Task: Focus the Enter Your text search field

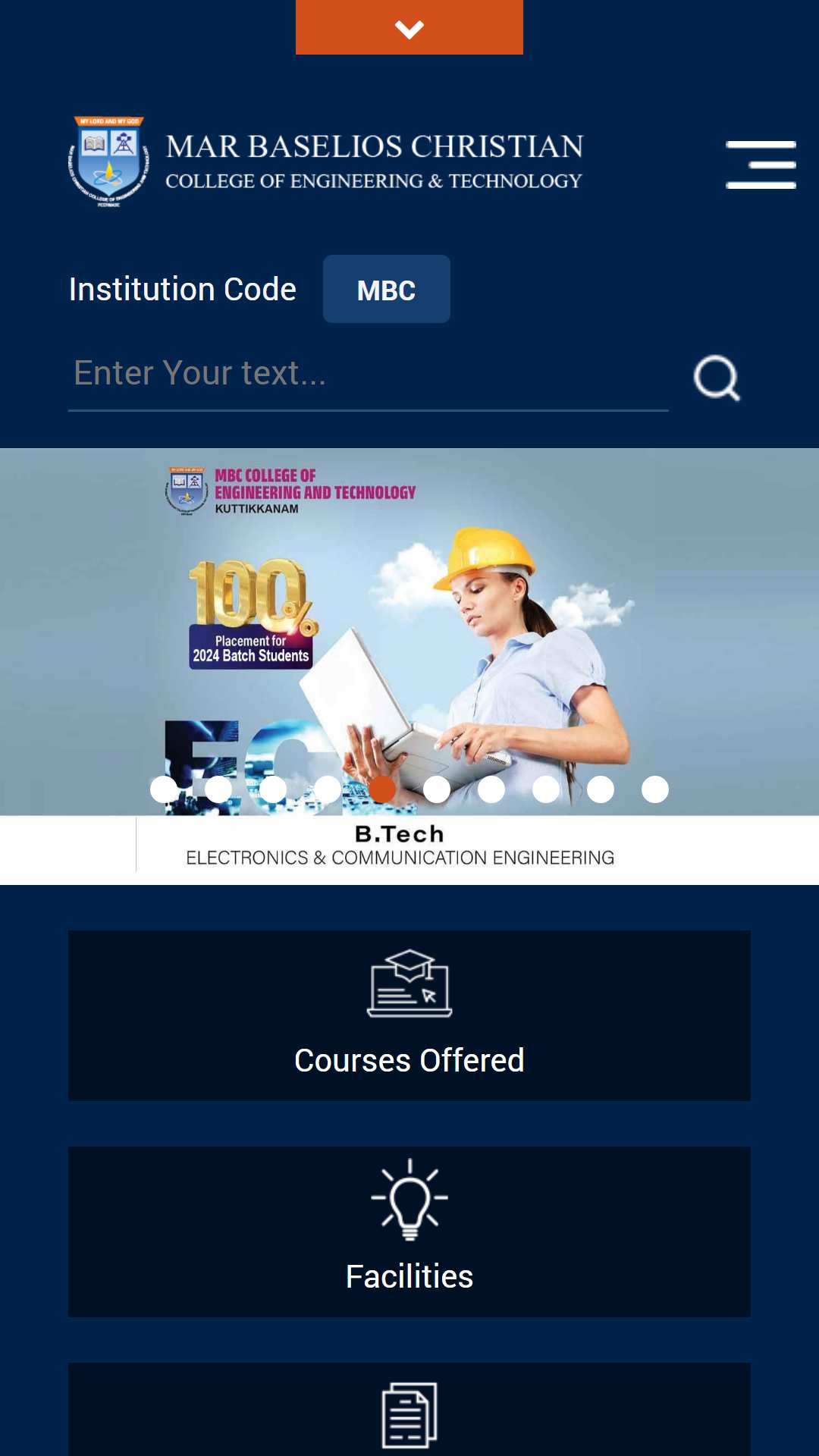Action: tap(369, 374)
